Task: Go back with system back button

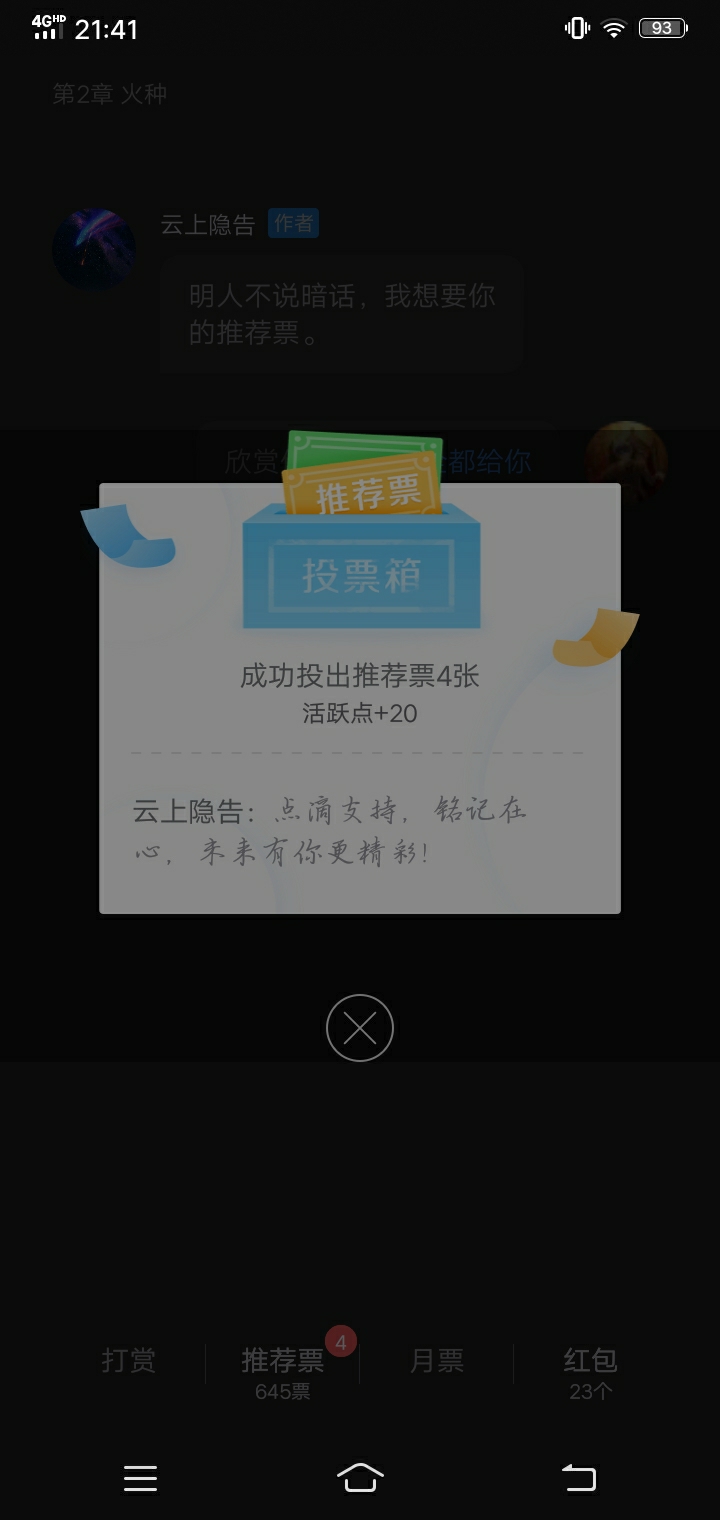Action: click(578, 1478)
